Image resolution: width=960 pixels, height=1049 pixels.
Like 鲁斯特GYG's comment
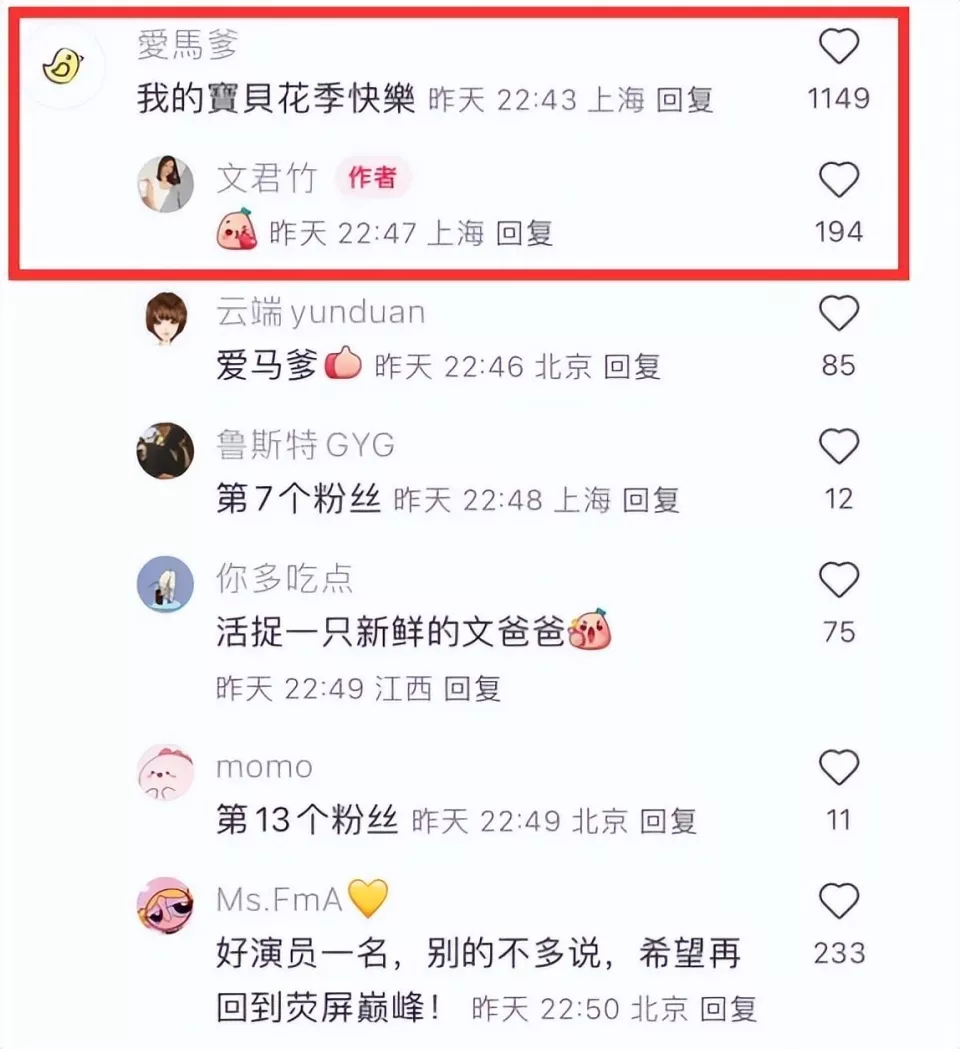(x=838, y=446)
